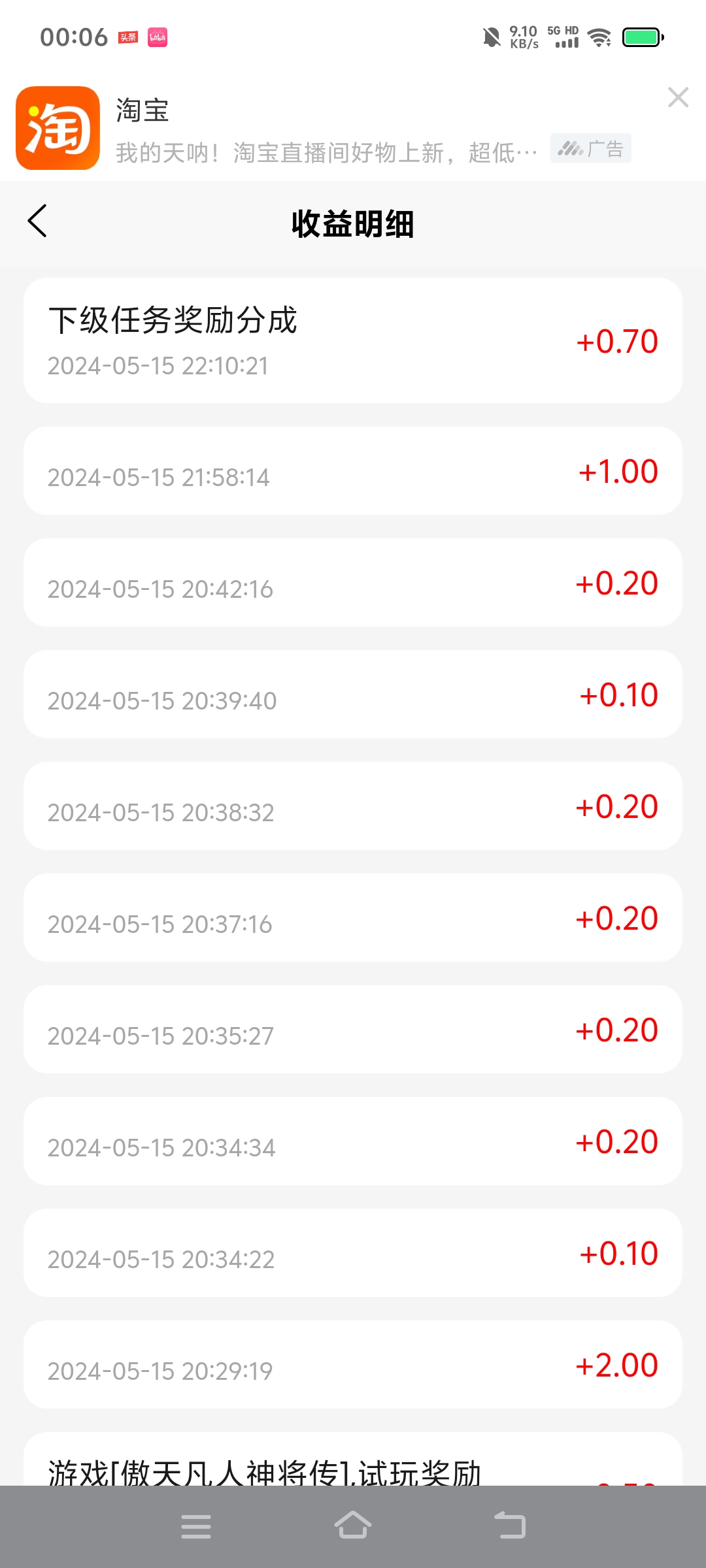The width and height of the screenshot is (706, 1568).
Task: Open the 淘宝 advertisement banner
Action: pyautogui.click(x=327, y=128)
